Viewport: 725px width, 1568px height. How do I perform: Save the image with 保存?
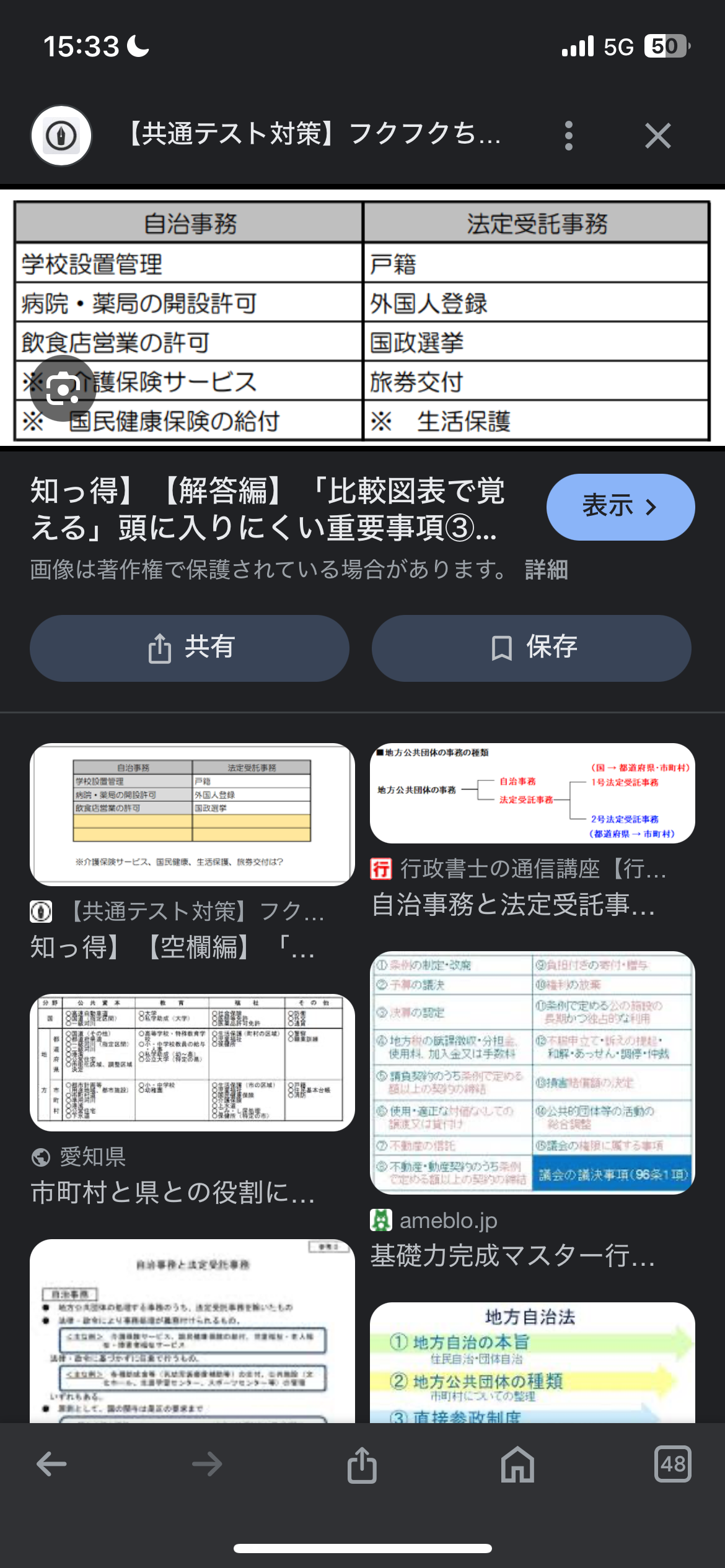click(x=531, y=648)
